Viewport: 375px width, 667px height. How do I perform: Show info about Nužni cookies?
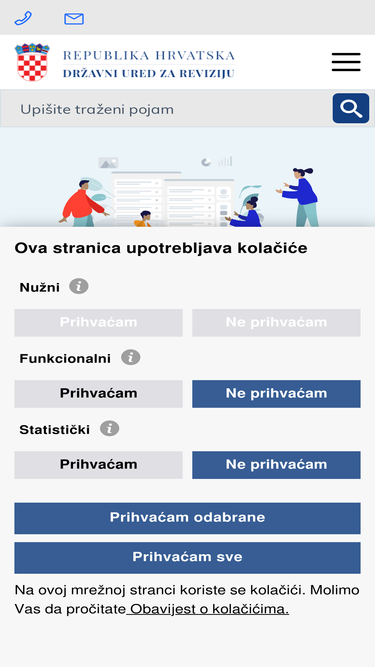click(79, 286)
